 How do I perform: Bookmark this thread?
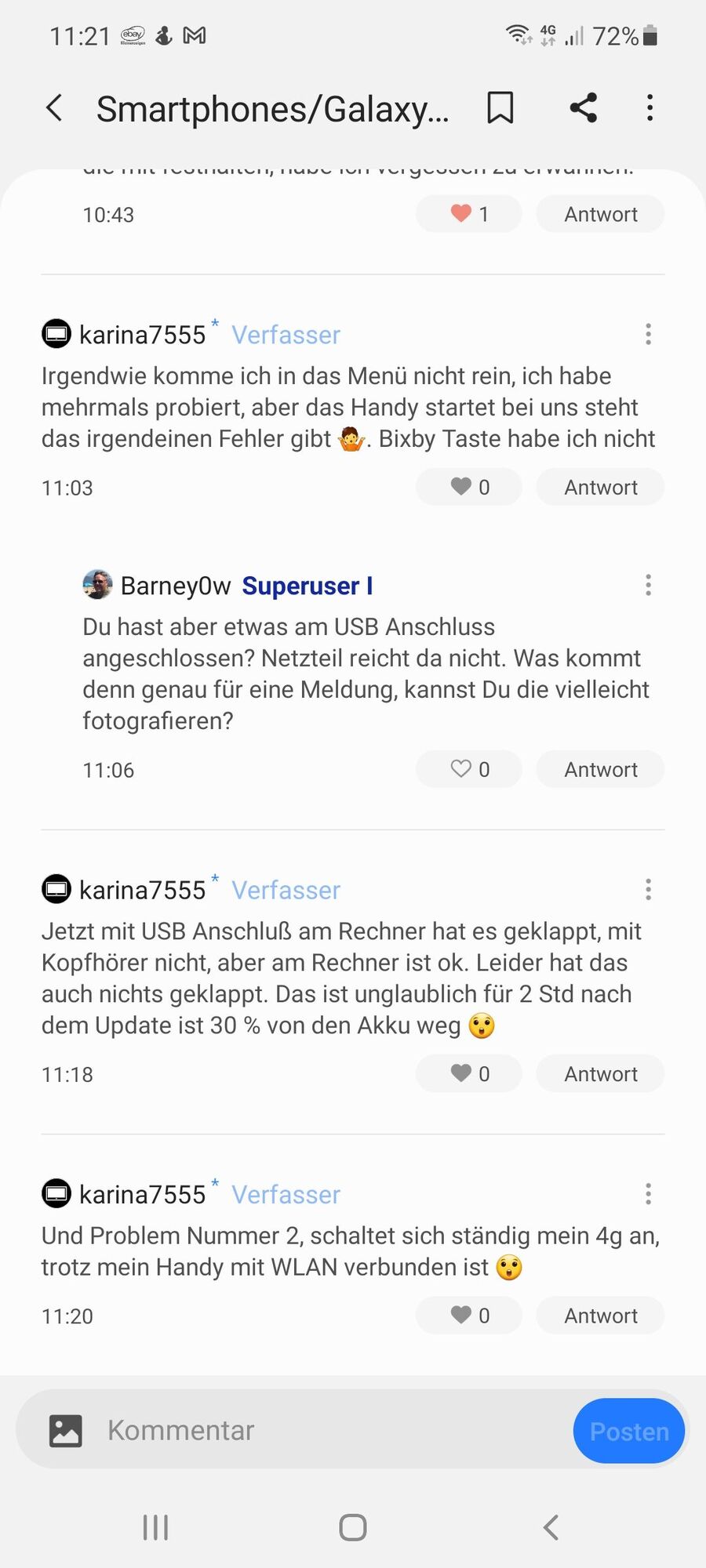[x=500, y=108]
